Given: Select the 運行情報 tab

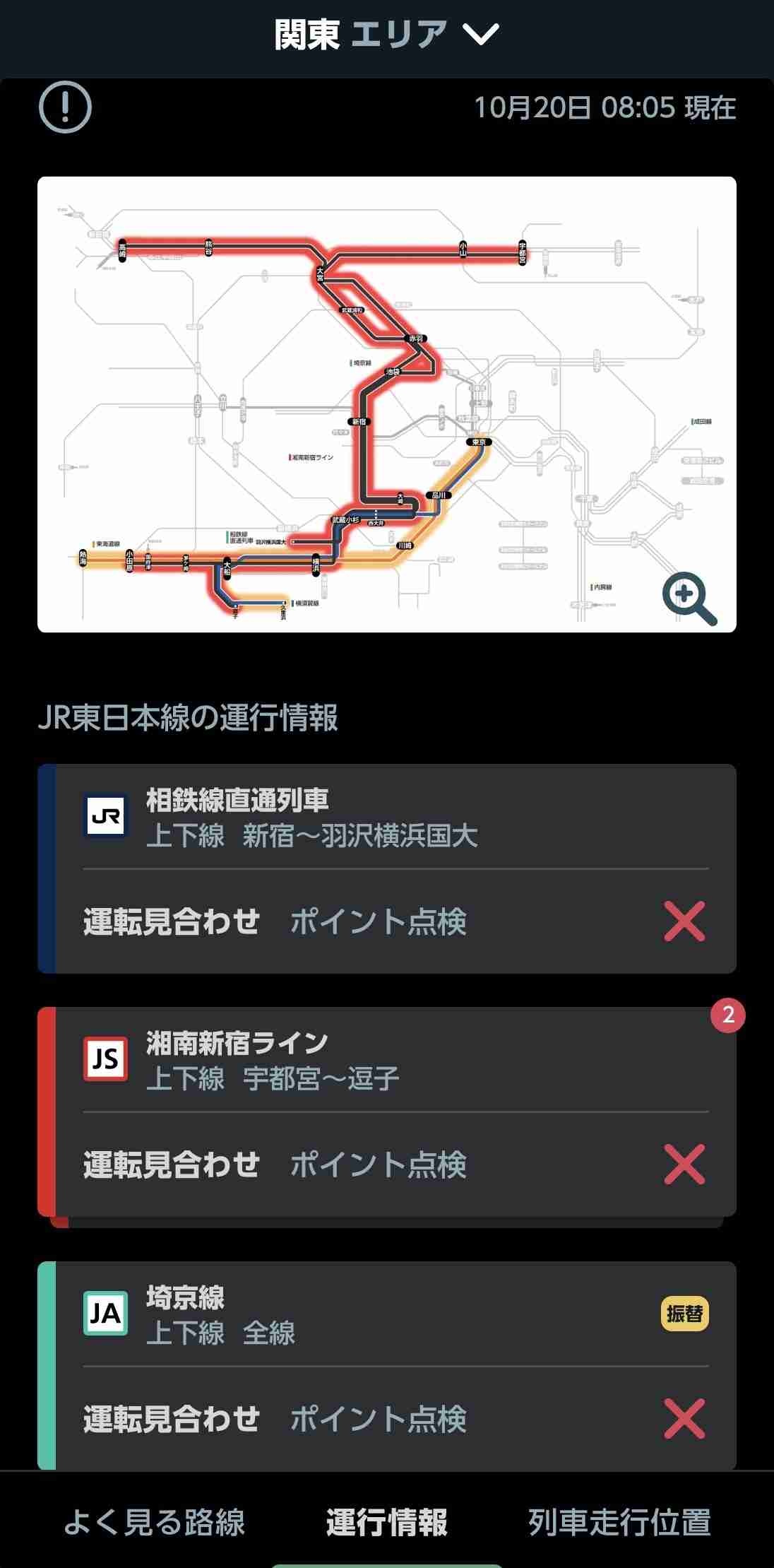Looking at the screenshot, I should click(386, 1521).
